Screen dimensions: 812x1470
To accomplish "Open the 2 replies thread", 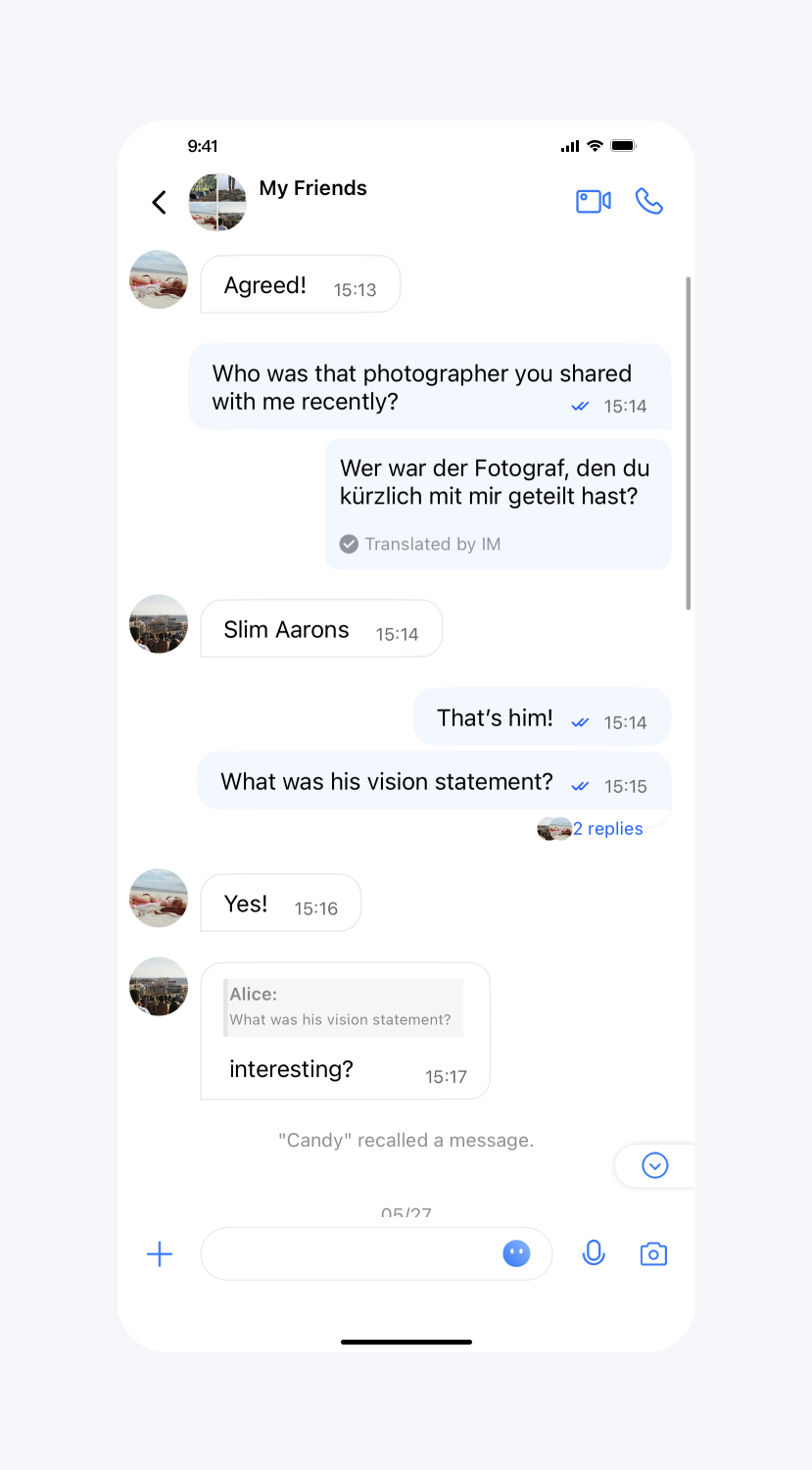I will click(x=607, y=829).
